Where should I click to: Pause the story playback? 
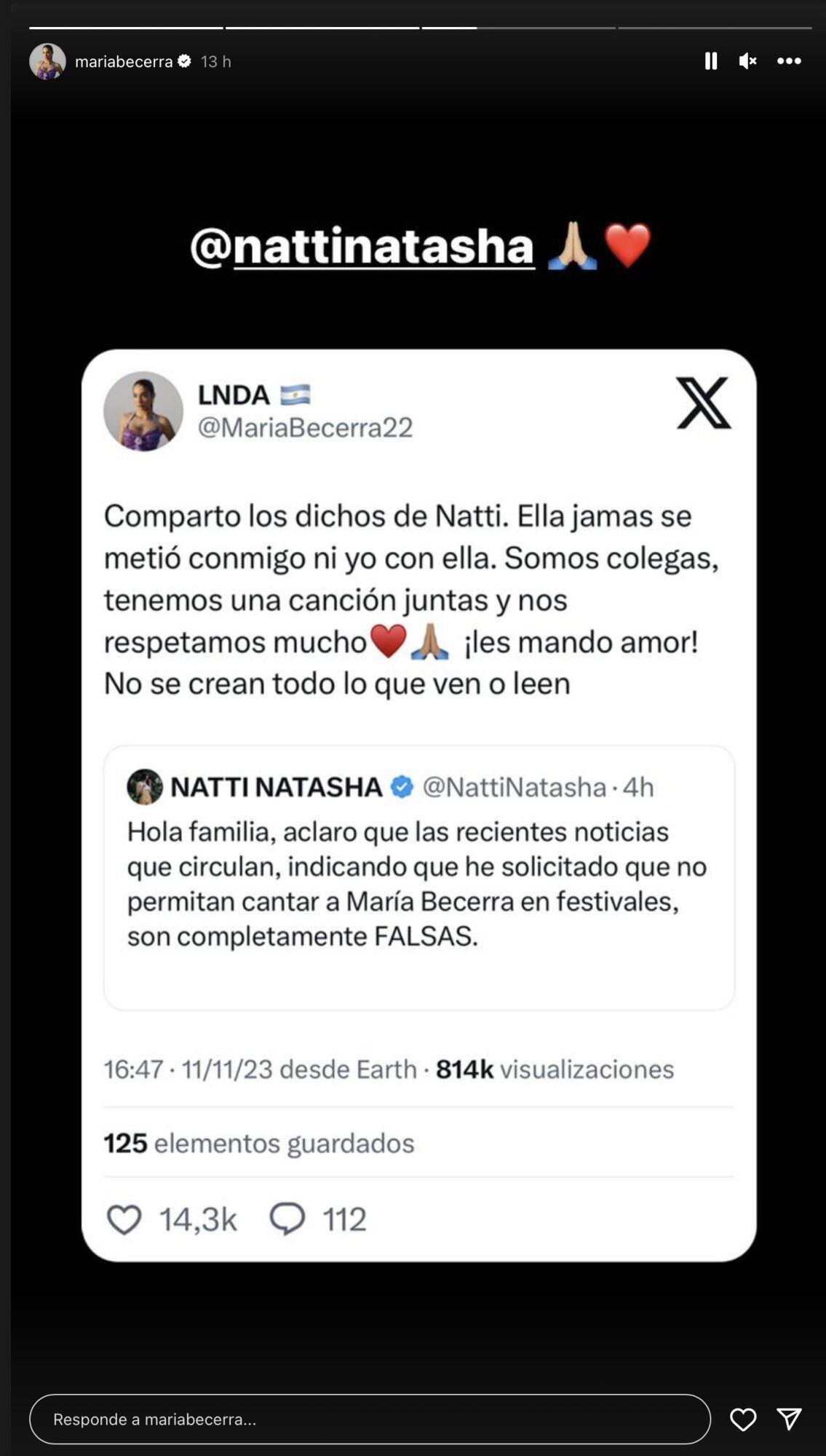click(x=711, y=61)
